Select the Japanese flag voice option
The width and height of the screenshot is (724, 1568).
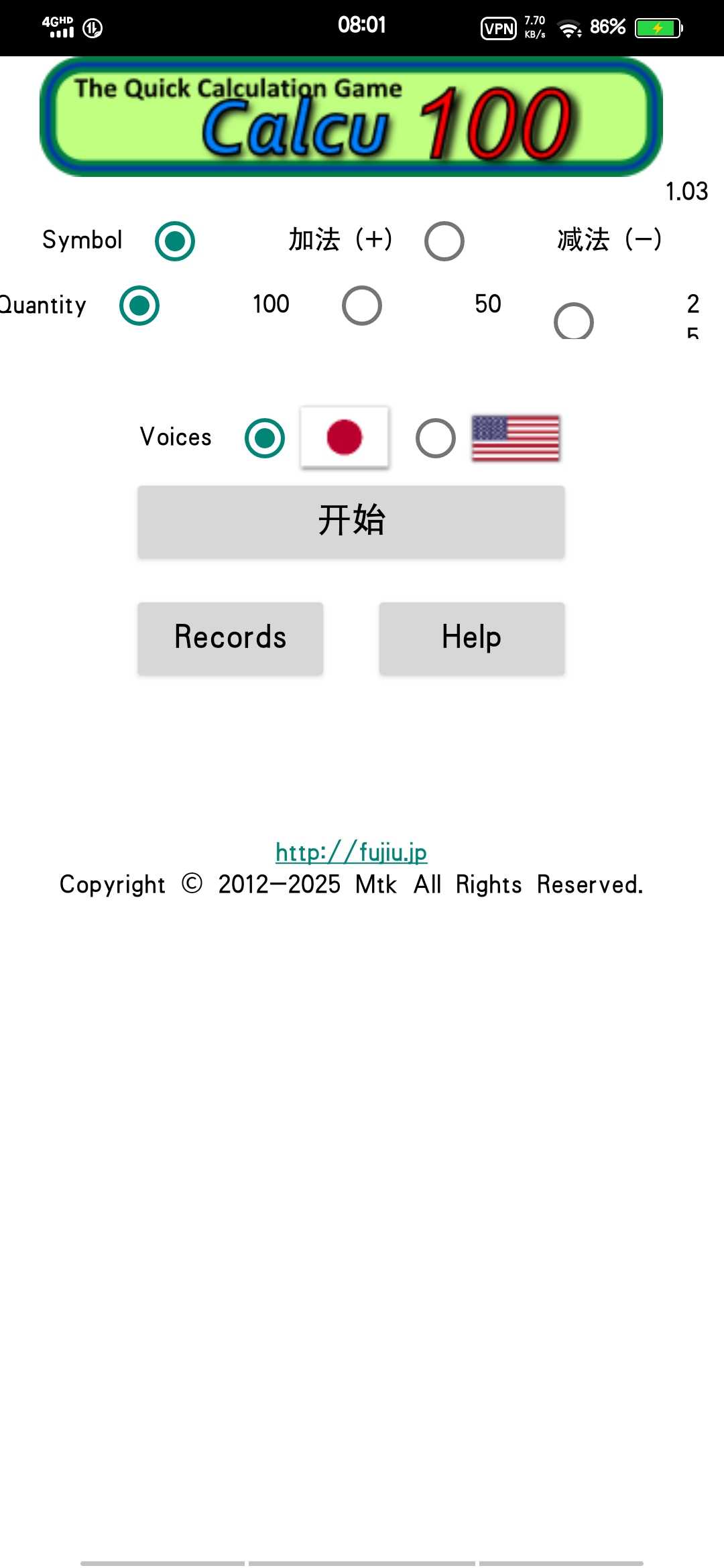pyautogui.click(x=265, y=438)
